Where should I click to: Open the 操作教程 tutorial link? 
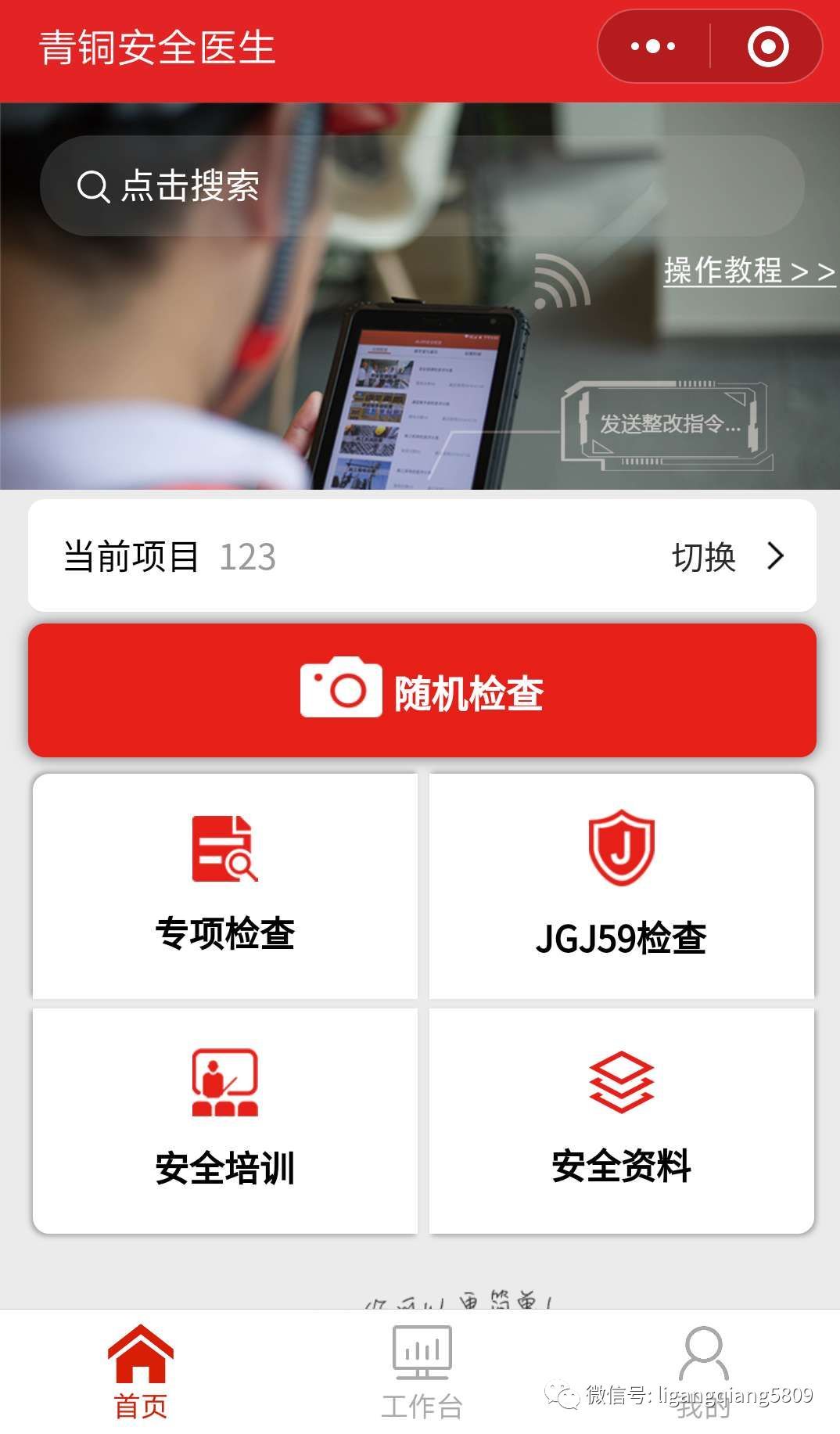click(748, 271)
